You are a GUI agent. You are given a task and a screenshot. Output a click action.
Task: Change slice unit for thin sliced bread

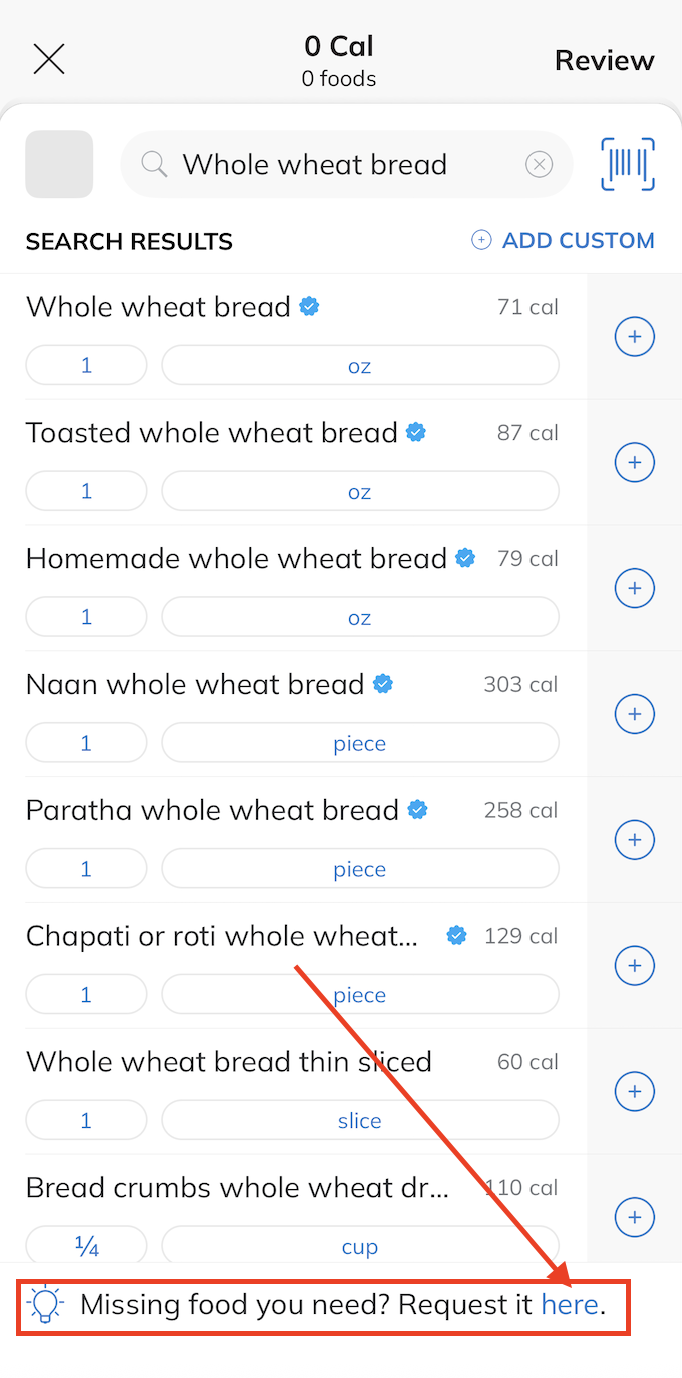coord(360,1121)
